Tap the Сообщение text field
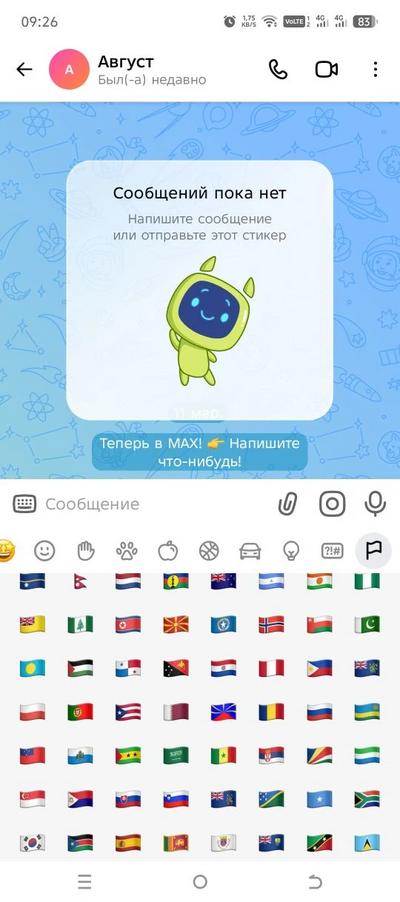 coord(155,504)
